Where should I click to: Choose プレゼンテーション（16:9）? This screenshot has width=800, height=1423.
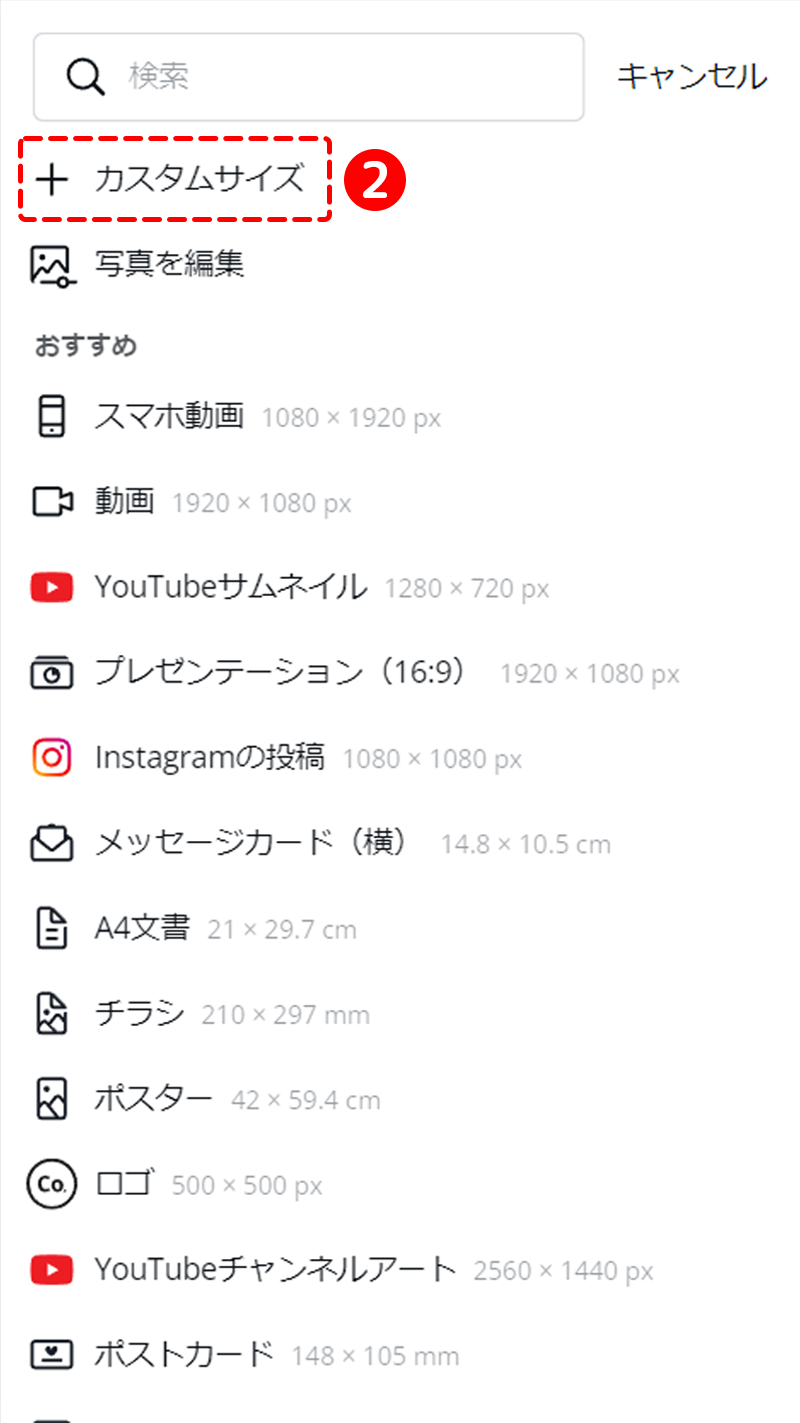tap(354, 673)
